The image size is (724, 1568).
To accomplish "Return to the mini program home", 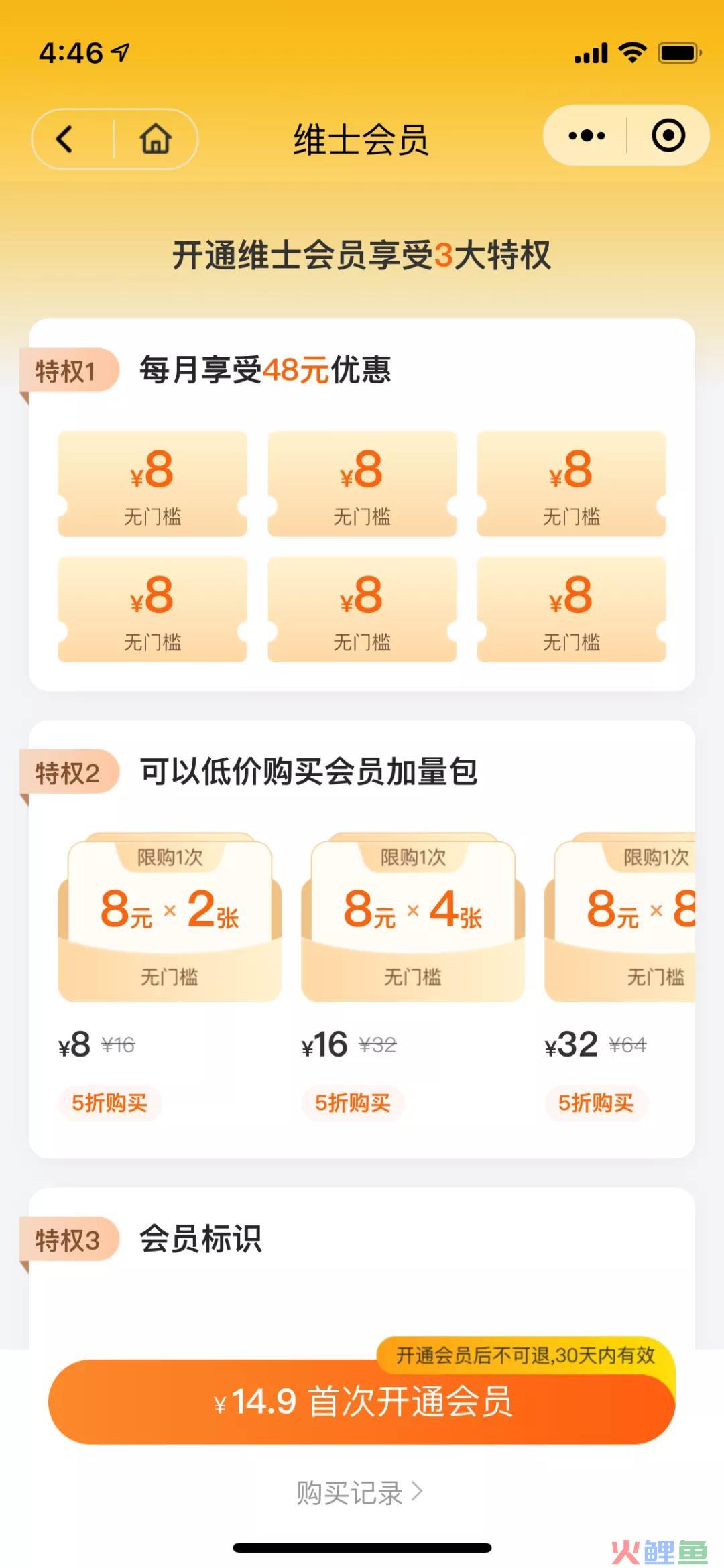I will 156,139.
